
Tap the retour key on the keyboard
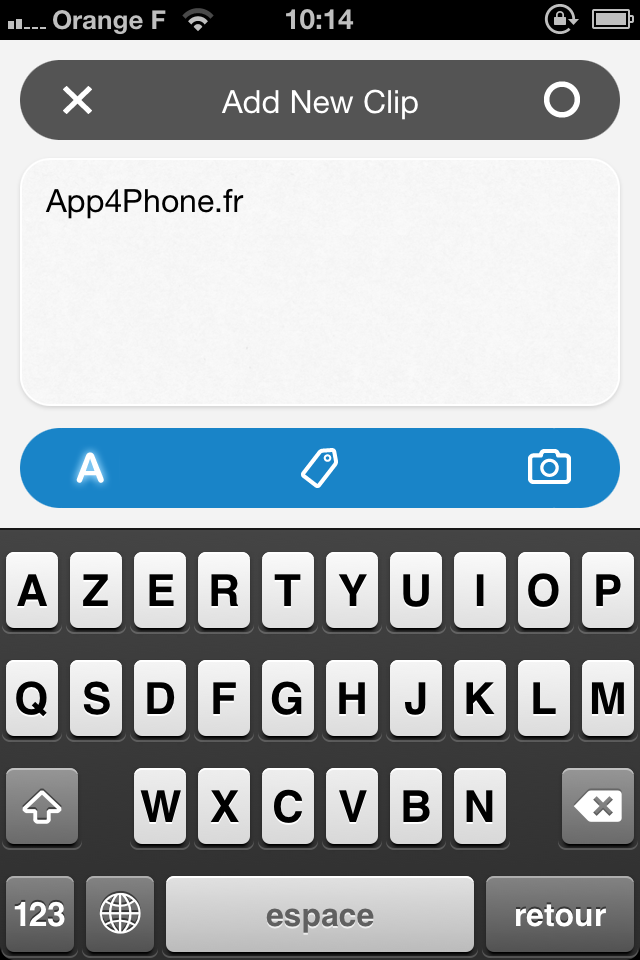pos(559,914)
